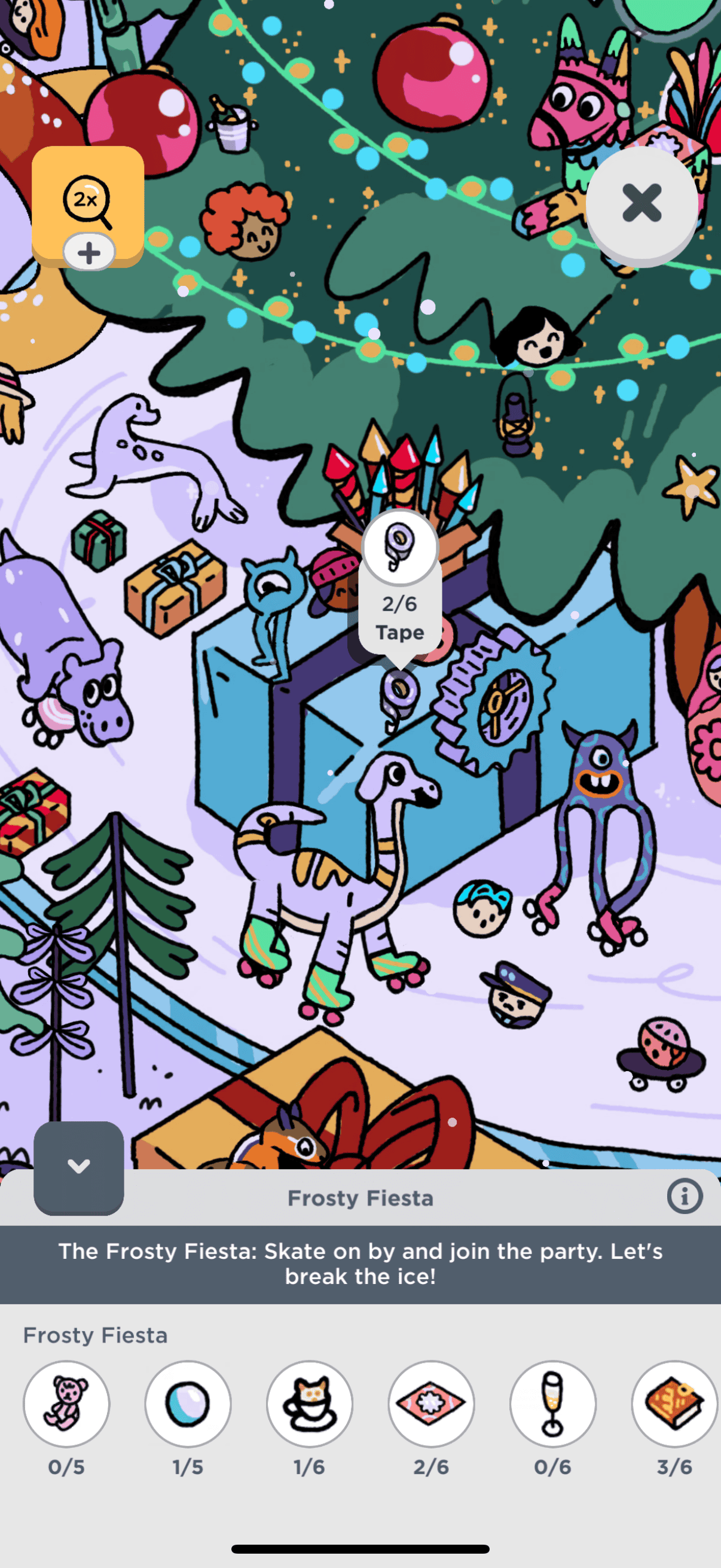Image resolution: width=721 pixels, height=1568 pixels.
Task: Select the orange book item 3/6
Action: coord(674,1404)
